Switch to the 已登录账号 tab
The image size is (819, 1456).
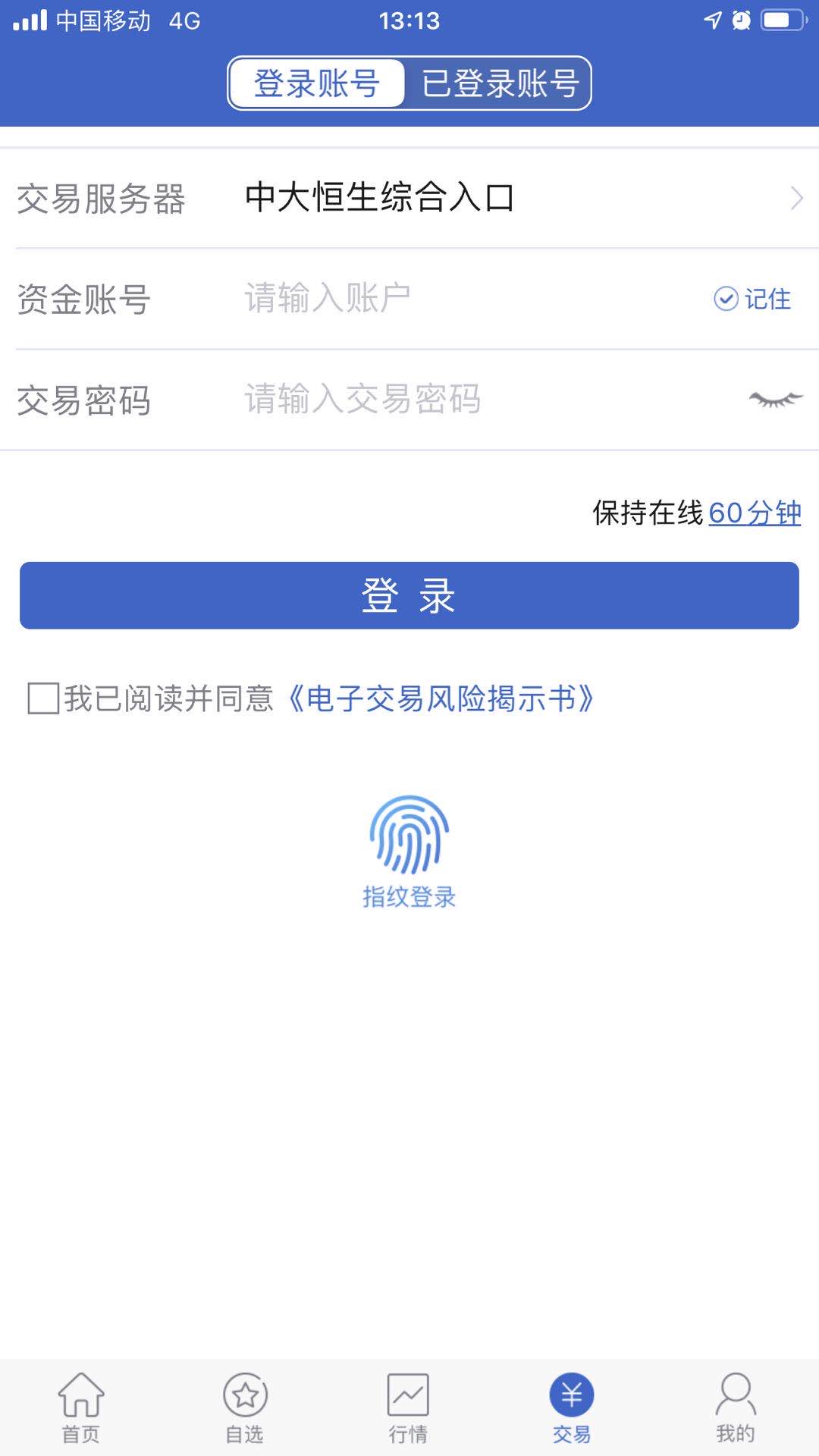(x=501, y=83)
